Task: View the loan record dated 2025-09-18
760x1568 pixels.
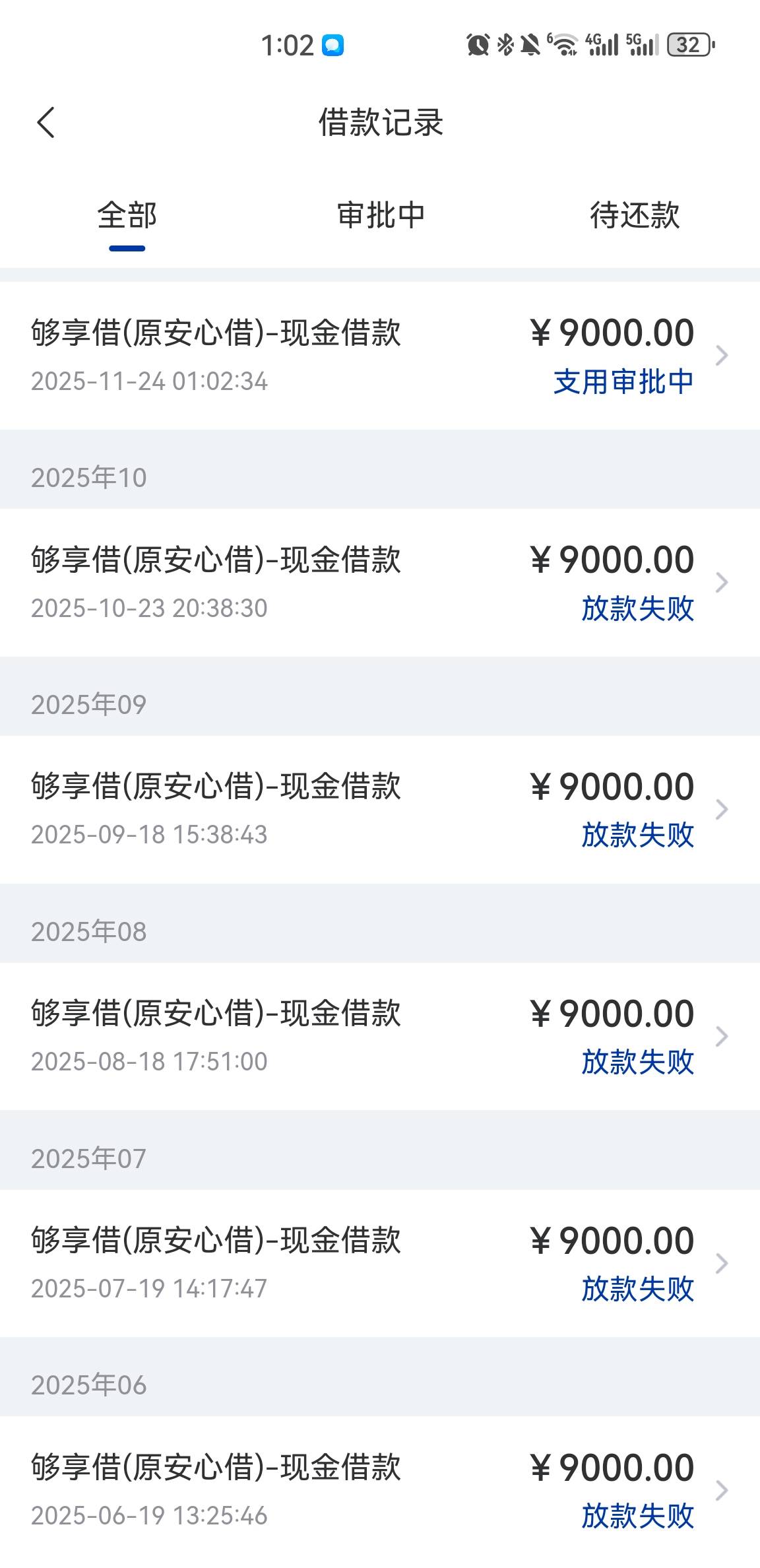Action: pyautogui.click(x=380, y=810)
